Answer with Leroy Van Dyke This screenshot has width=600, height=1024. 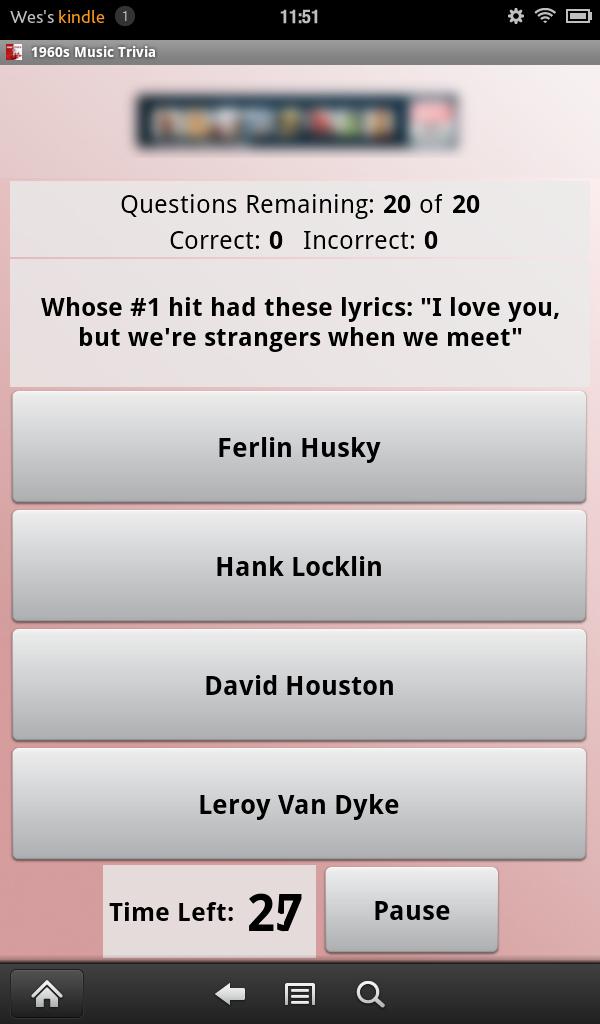[299, 804]
